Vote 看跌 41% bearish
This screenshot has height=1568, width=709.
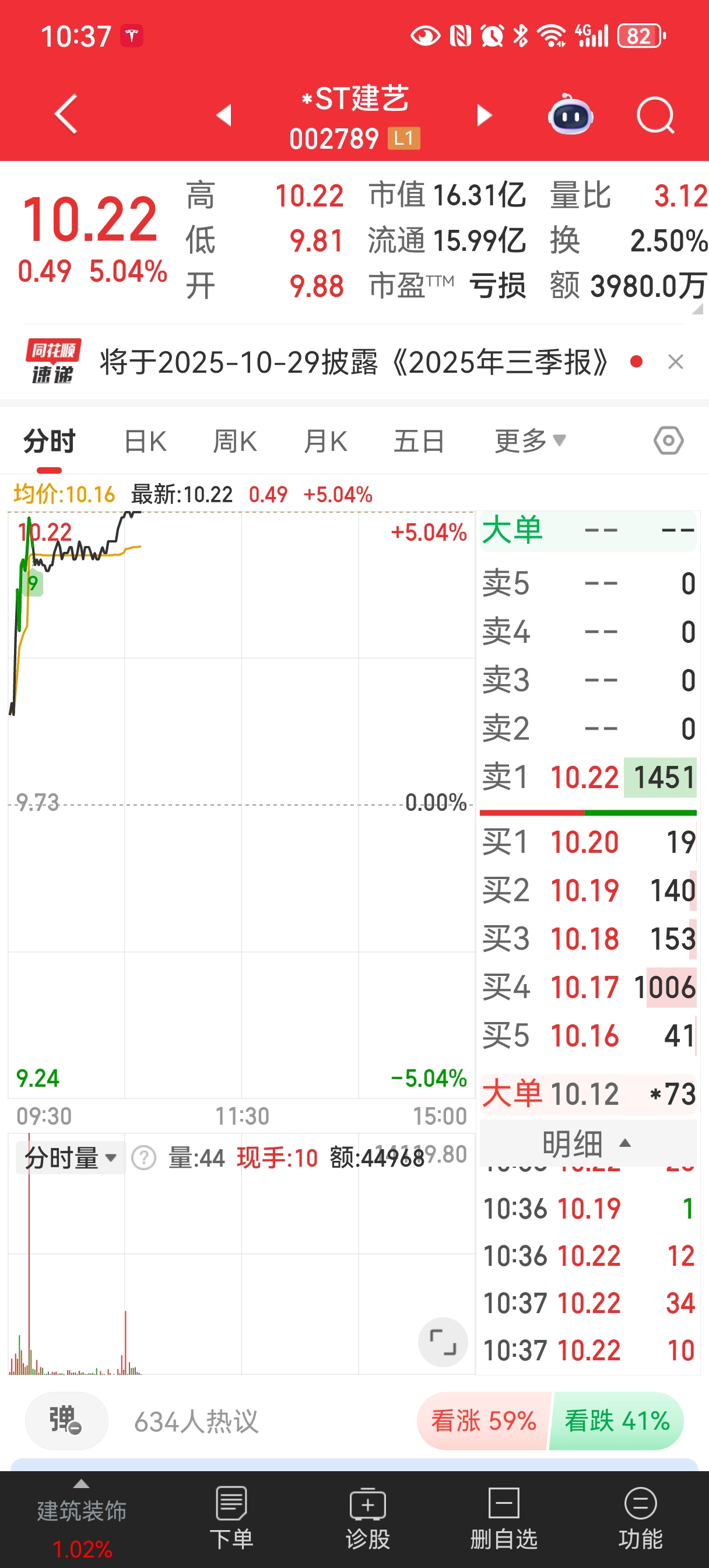point(616,1422)
